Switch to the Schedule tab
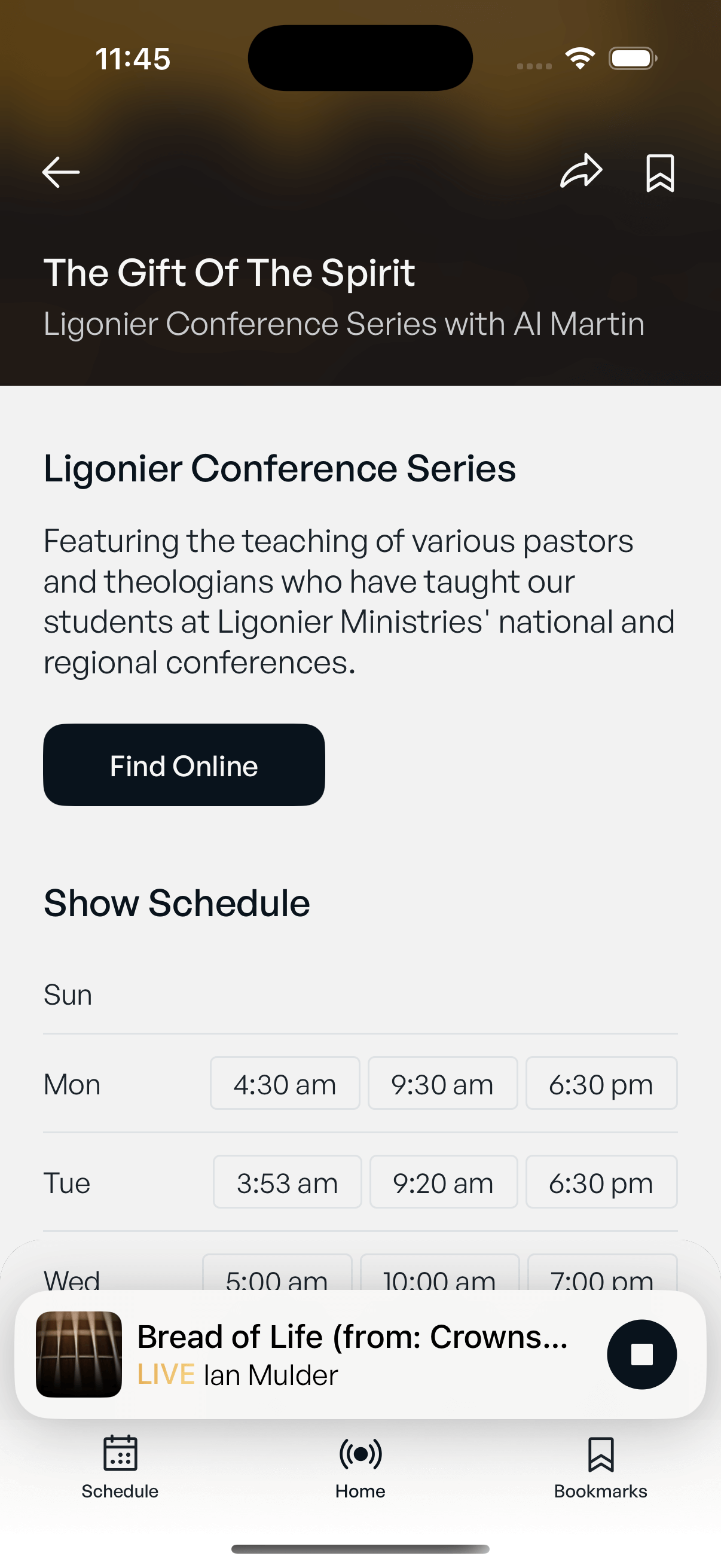The image size is (721, 1568). pos(120,1467)
